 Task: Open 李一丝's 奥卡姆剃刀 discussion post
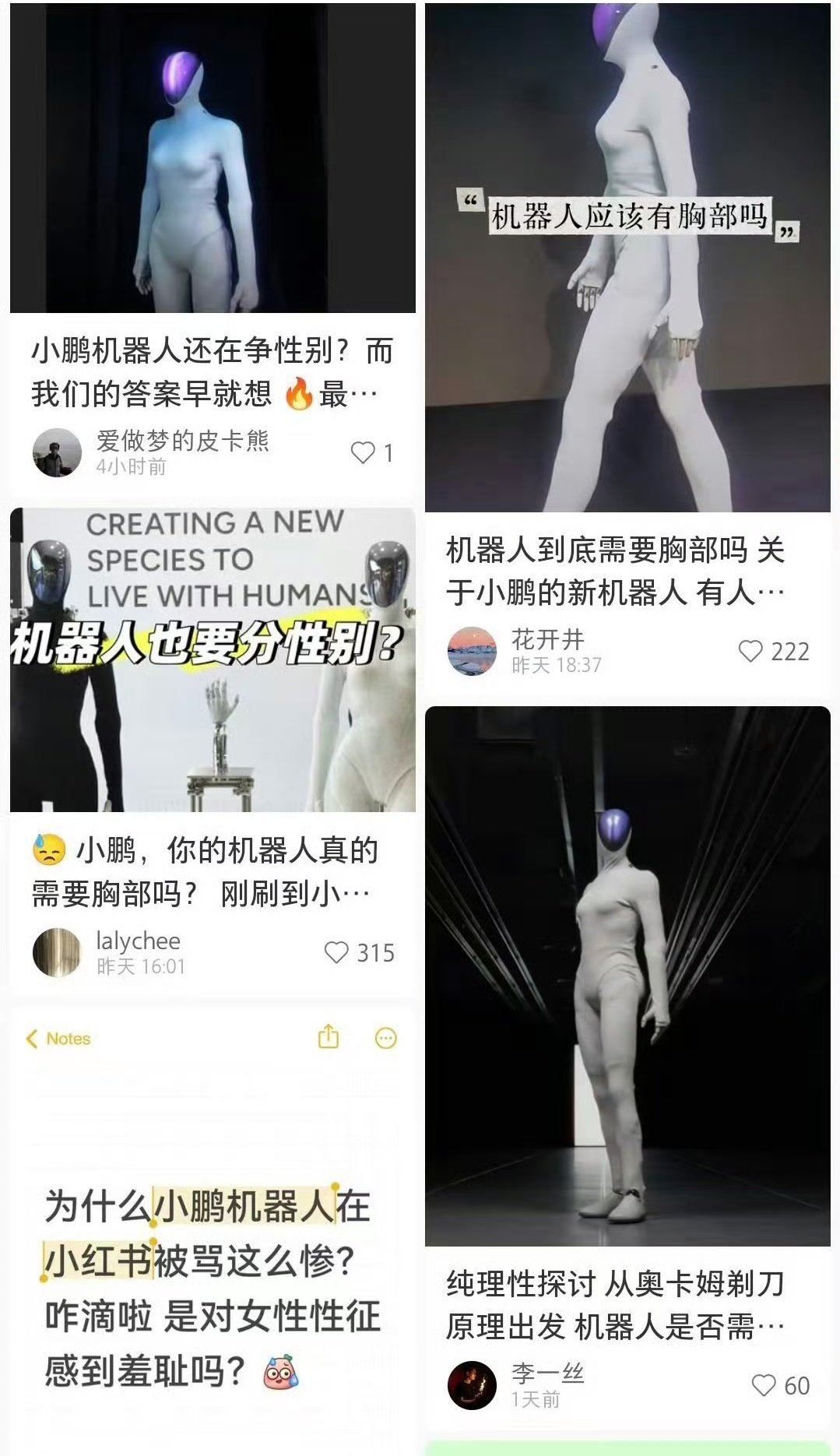[x=629, y=973]
